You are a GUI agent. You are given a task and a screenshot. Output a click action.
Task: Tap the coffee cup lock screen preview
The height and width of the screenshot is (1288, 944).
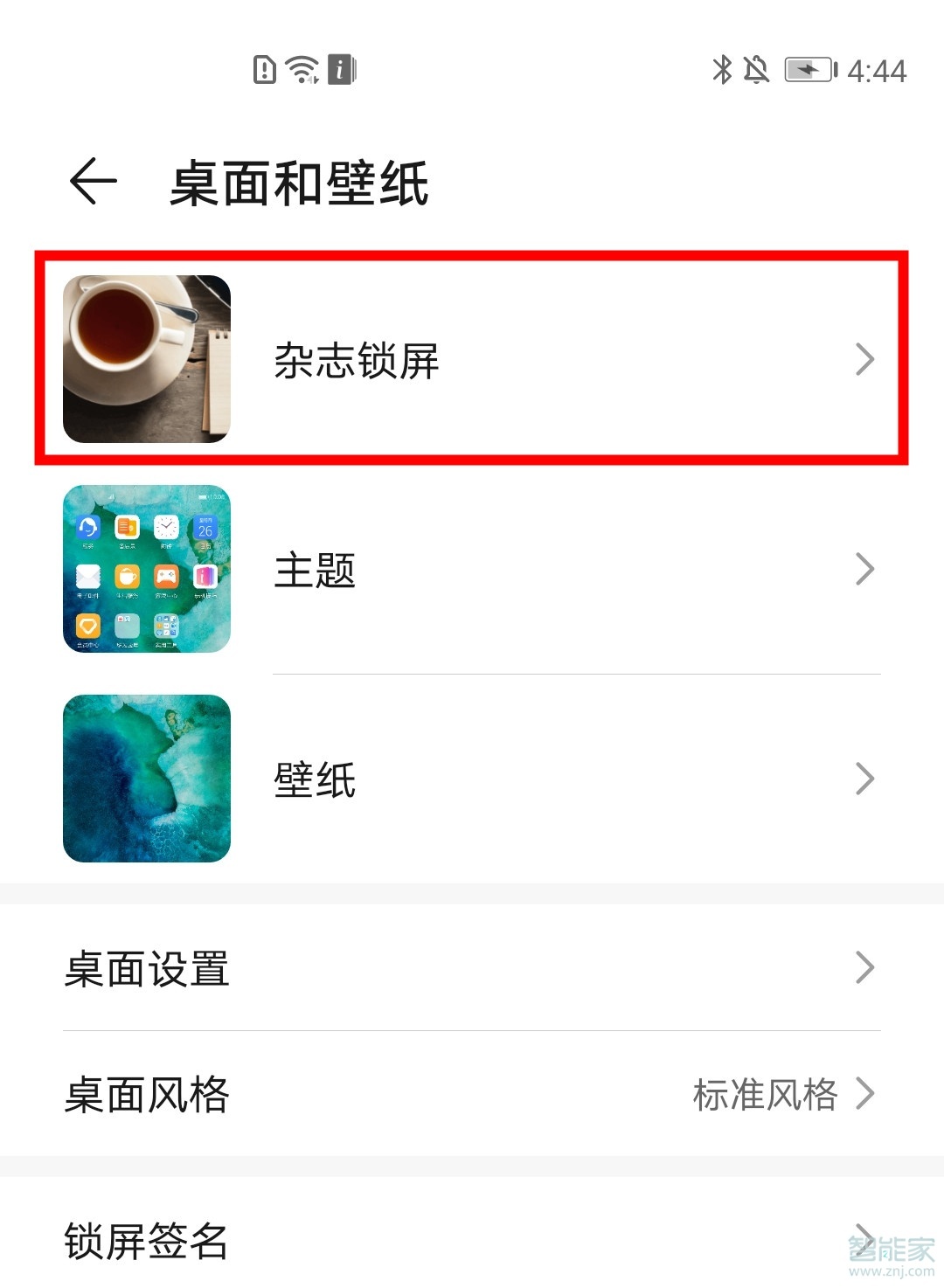pyautogui.click(x=146, y=358)
